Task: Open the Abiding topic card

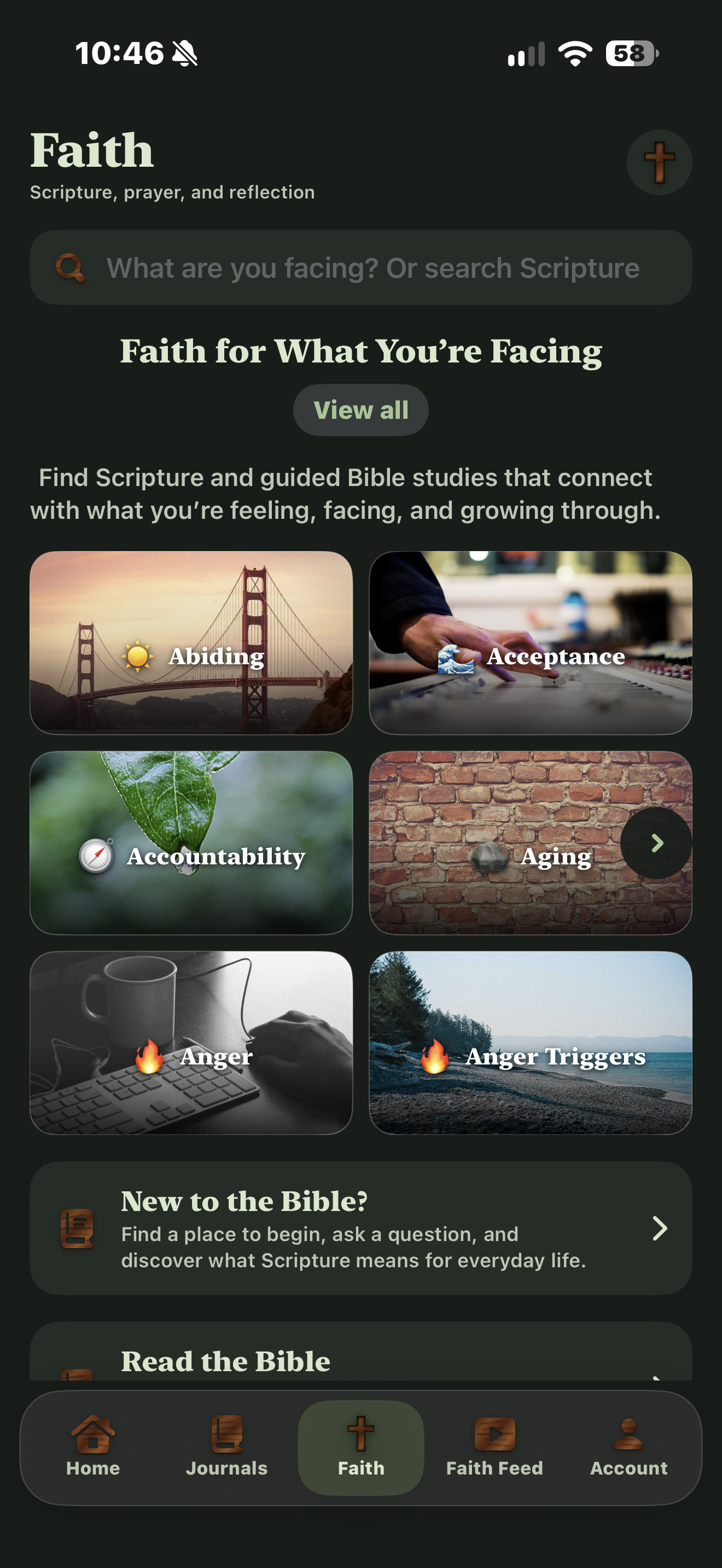Action: (191, 643)
